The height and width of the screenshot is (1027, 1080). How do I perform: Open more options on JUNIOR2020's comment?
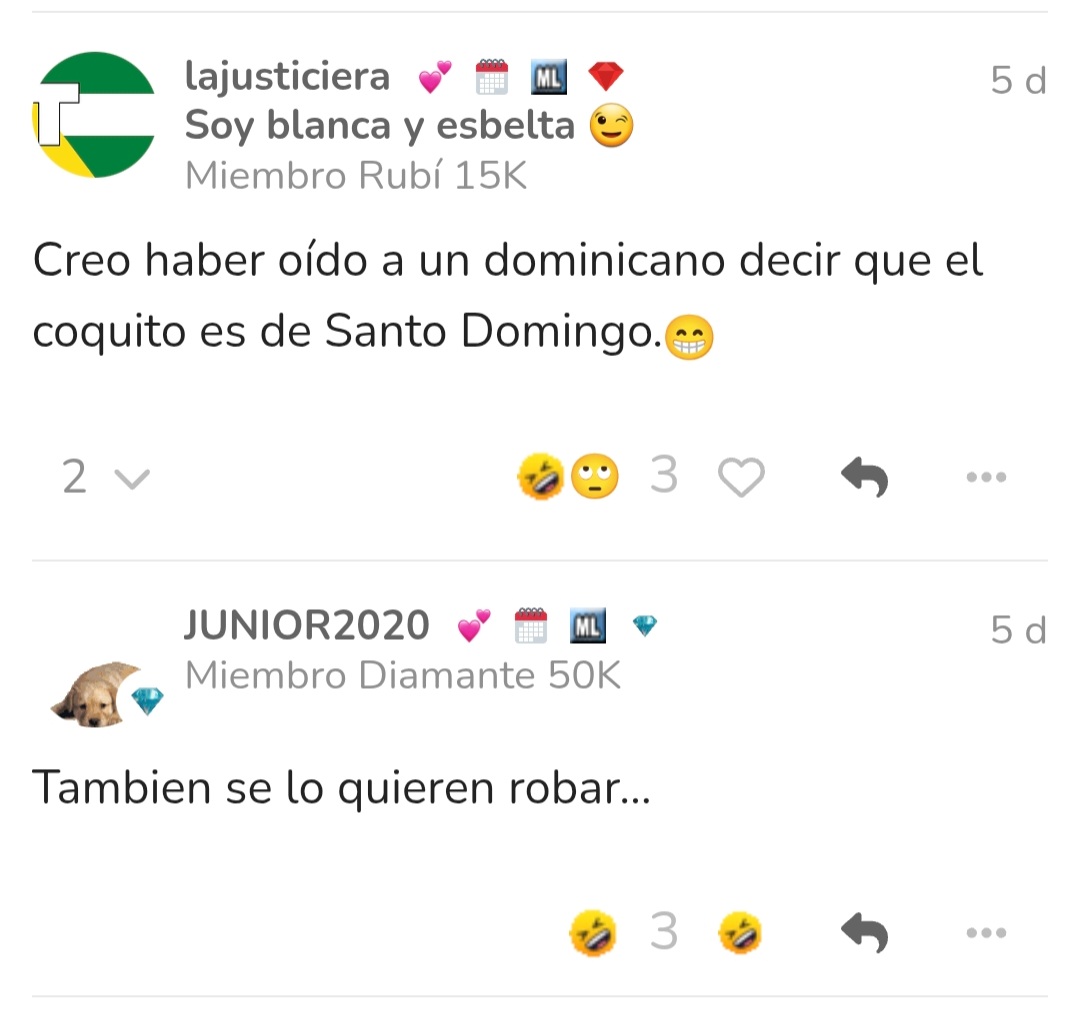[x=986, y=934]
